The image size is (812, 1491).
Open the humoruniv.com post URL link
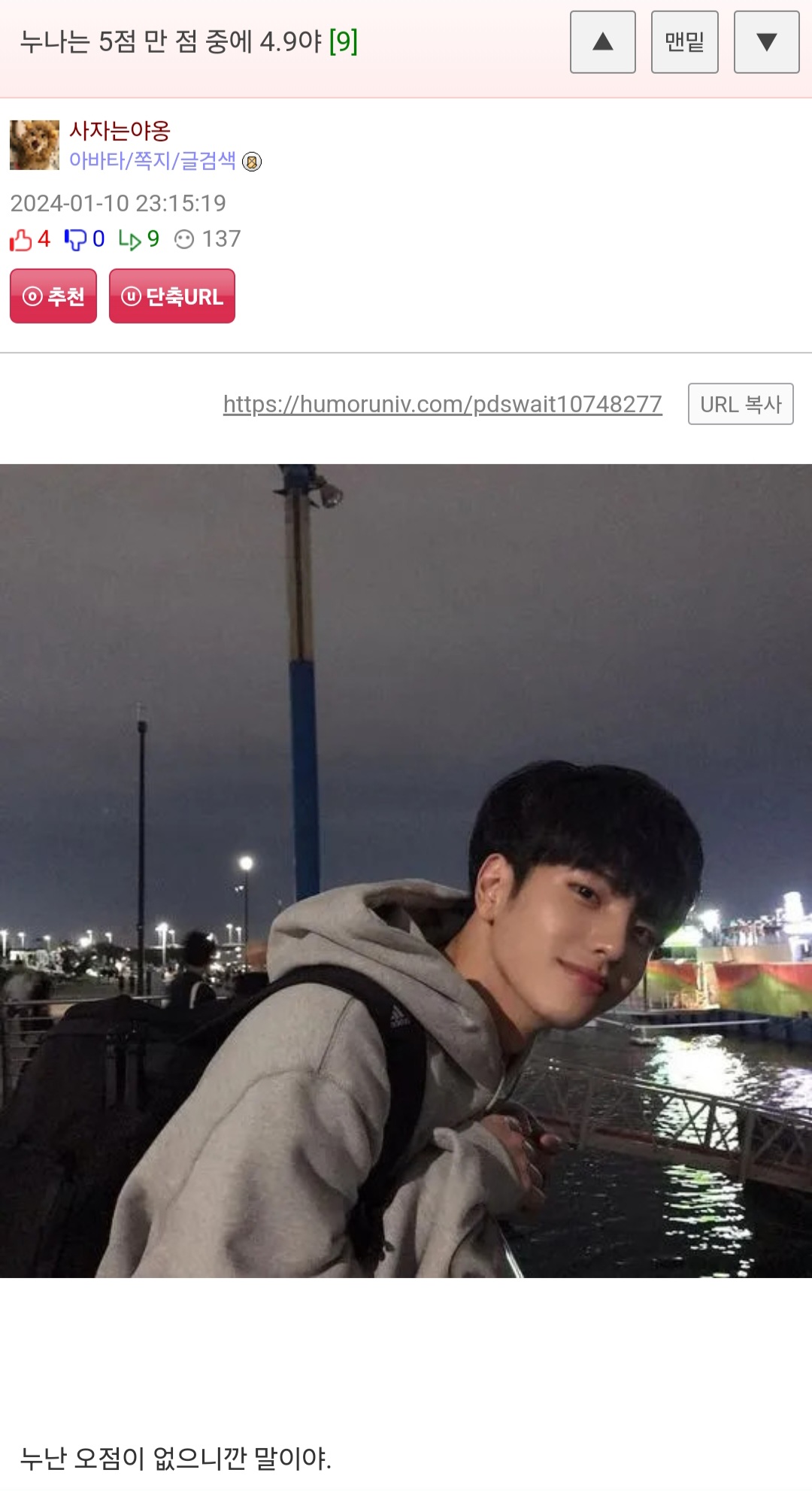tap(442, 404)
